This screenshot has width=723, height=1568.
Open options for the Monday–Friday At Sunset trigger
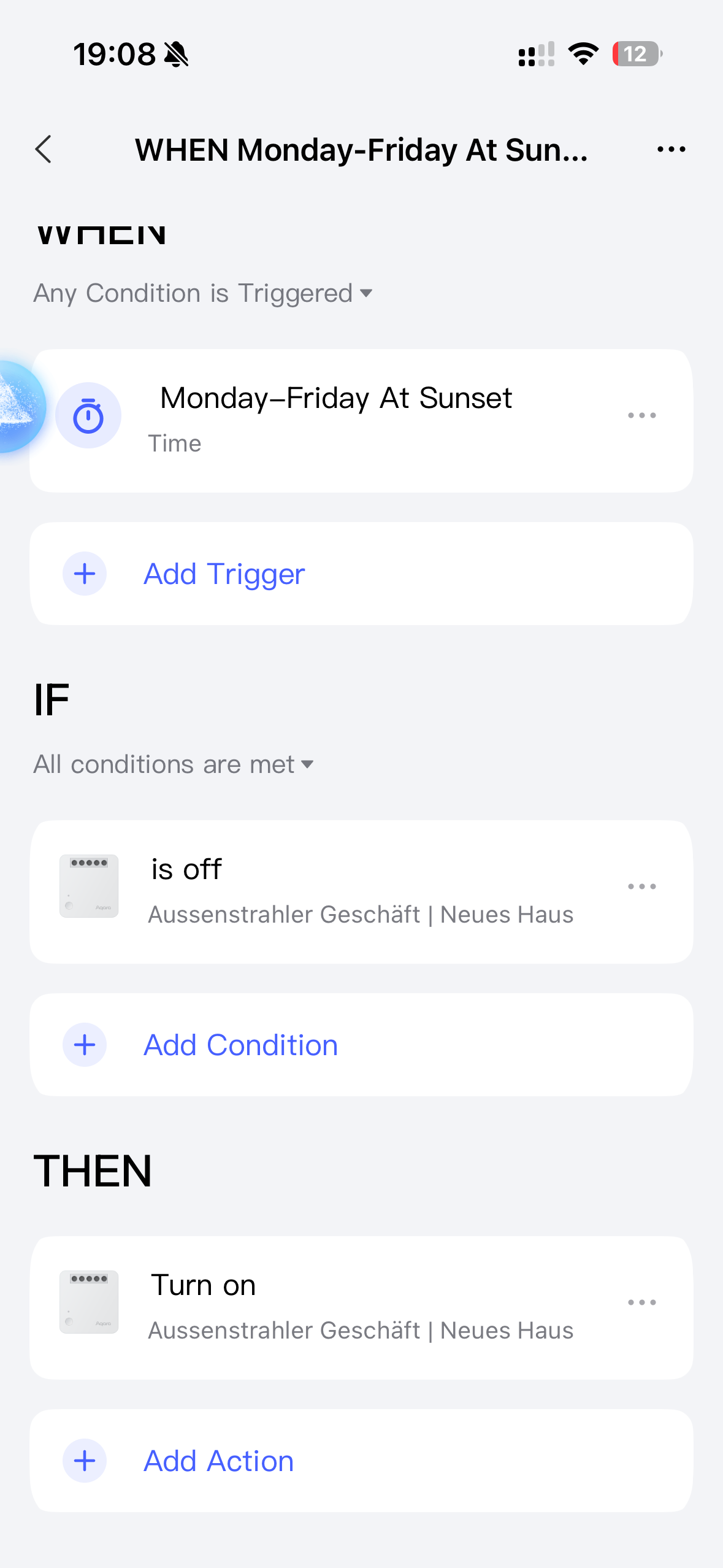[641, 416]
